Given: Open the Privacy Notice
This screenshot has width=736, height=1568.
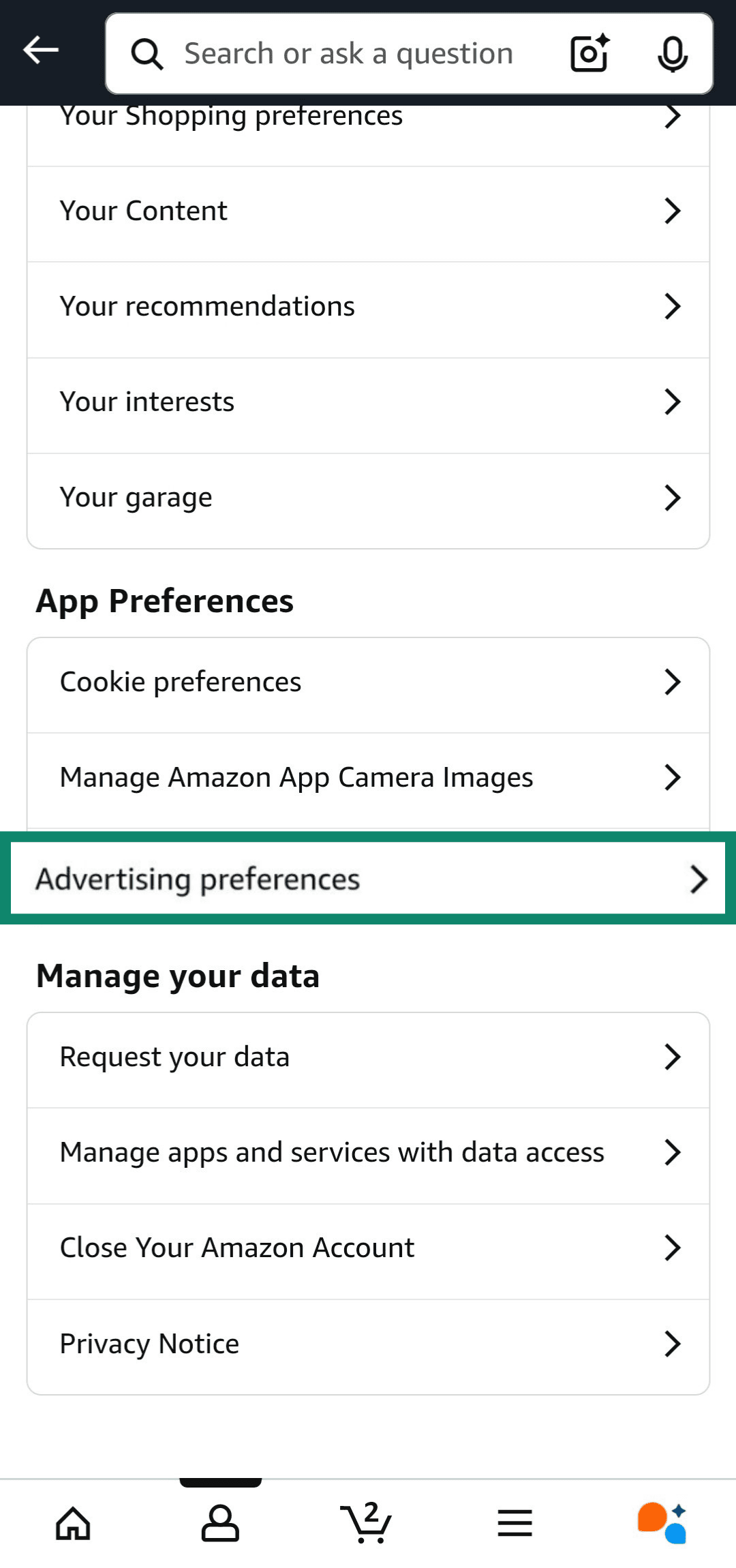Looking at the screenshot, I should (x=368, y=1344).
